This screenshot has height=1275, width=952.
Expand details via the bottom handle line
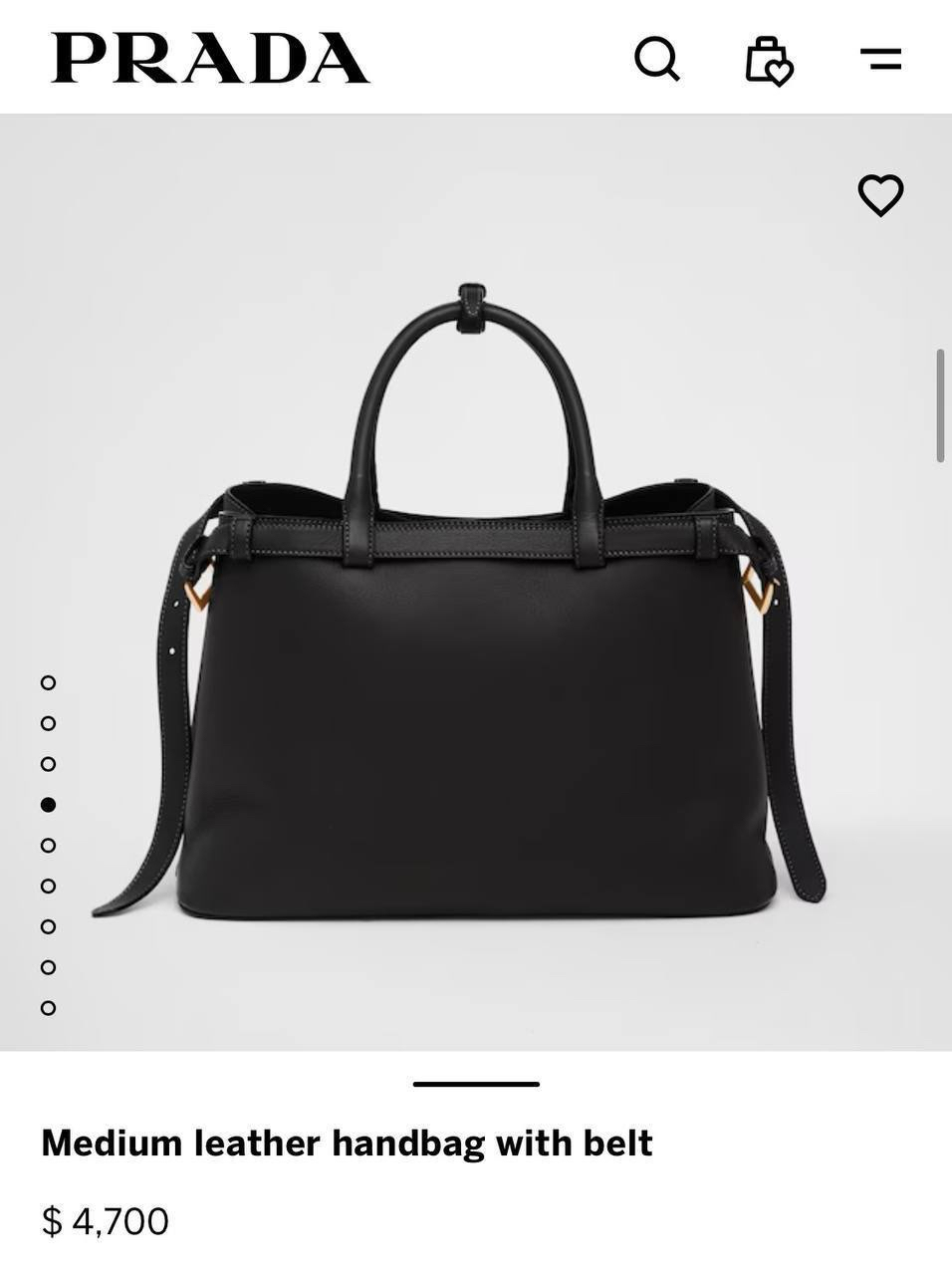pos(476,1084)
